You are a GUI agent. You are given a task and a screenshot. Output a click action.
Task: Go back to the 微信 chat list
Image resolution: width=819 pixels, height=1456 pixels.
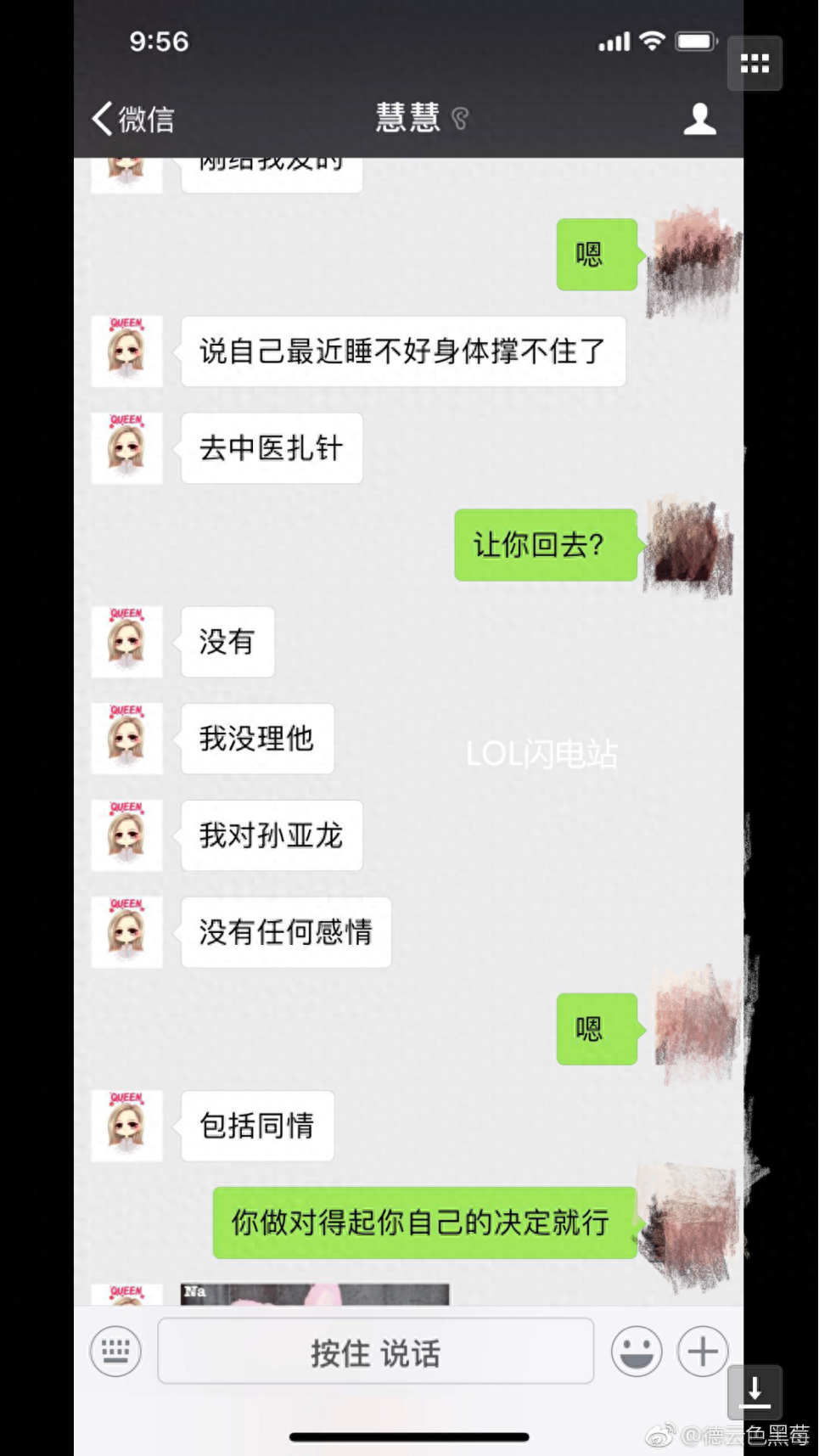pyautogui.click(x=132, y=119)
